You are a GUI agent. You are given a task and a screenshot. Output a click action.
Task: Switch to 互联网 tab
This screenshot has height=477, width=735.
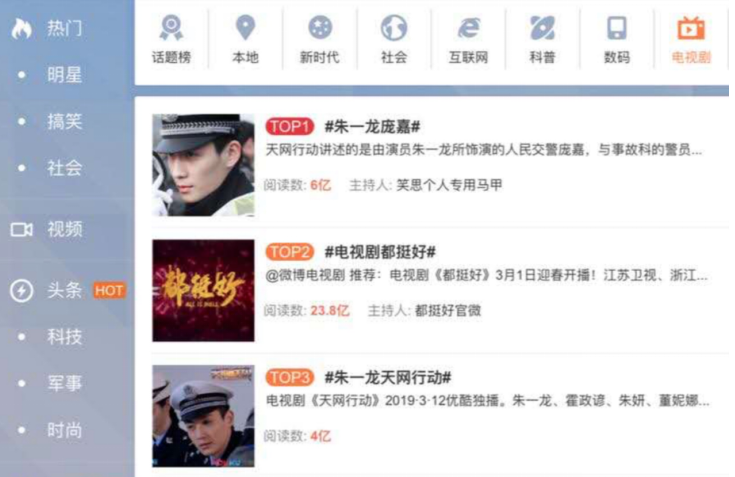(468, 40)
